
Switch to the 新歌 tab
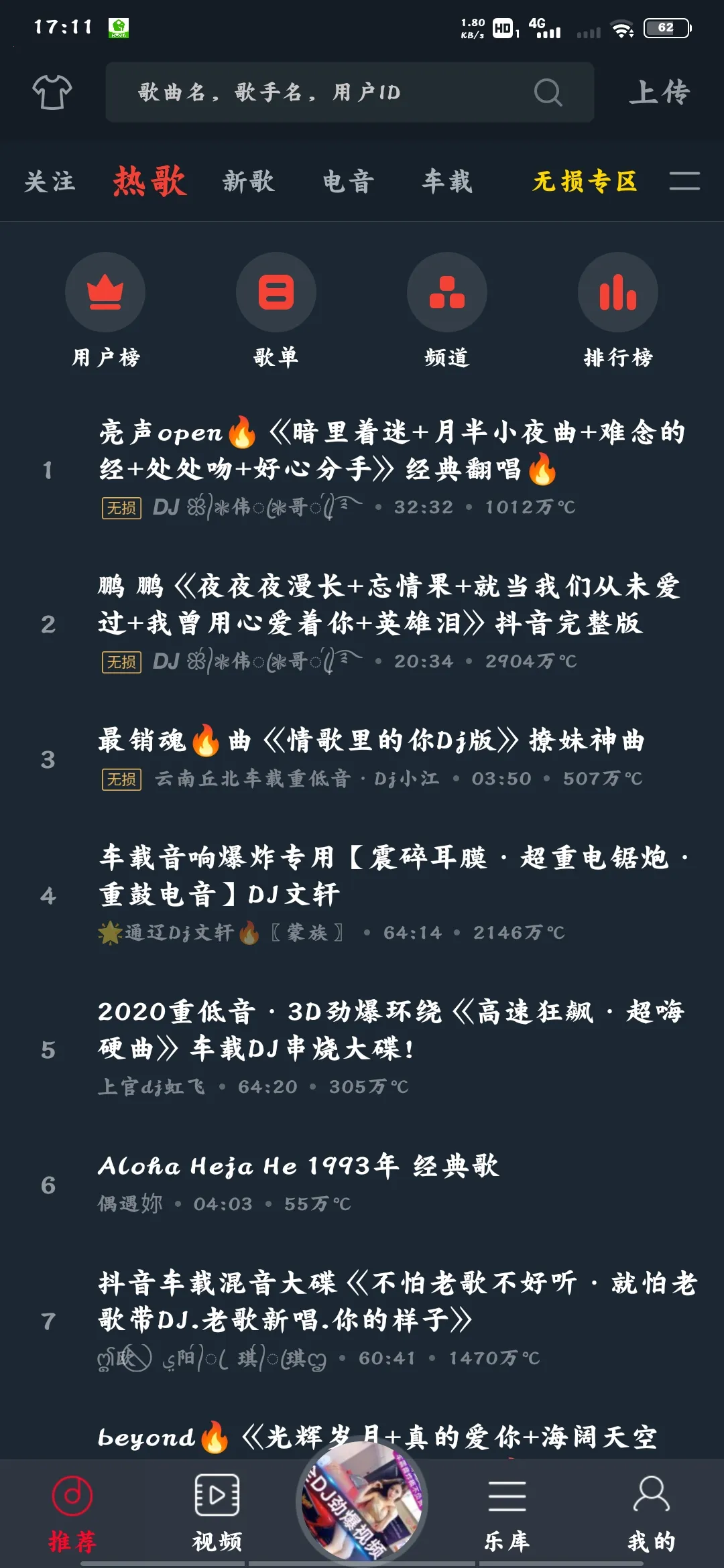click(247, 182)
